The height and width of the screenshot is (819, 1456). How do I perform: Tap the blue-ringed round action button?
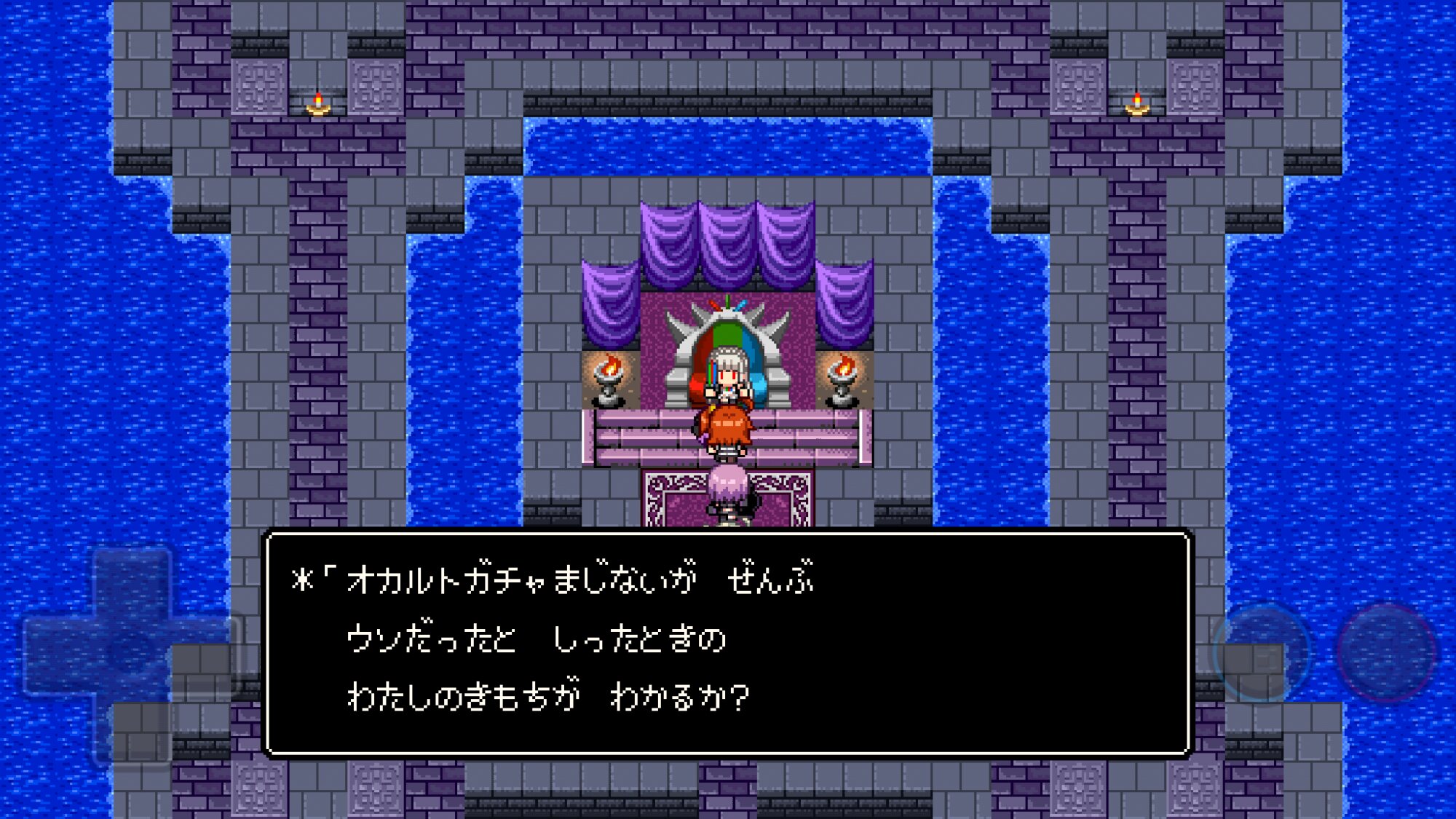[x=1263, y=653]
